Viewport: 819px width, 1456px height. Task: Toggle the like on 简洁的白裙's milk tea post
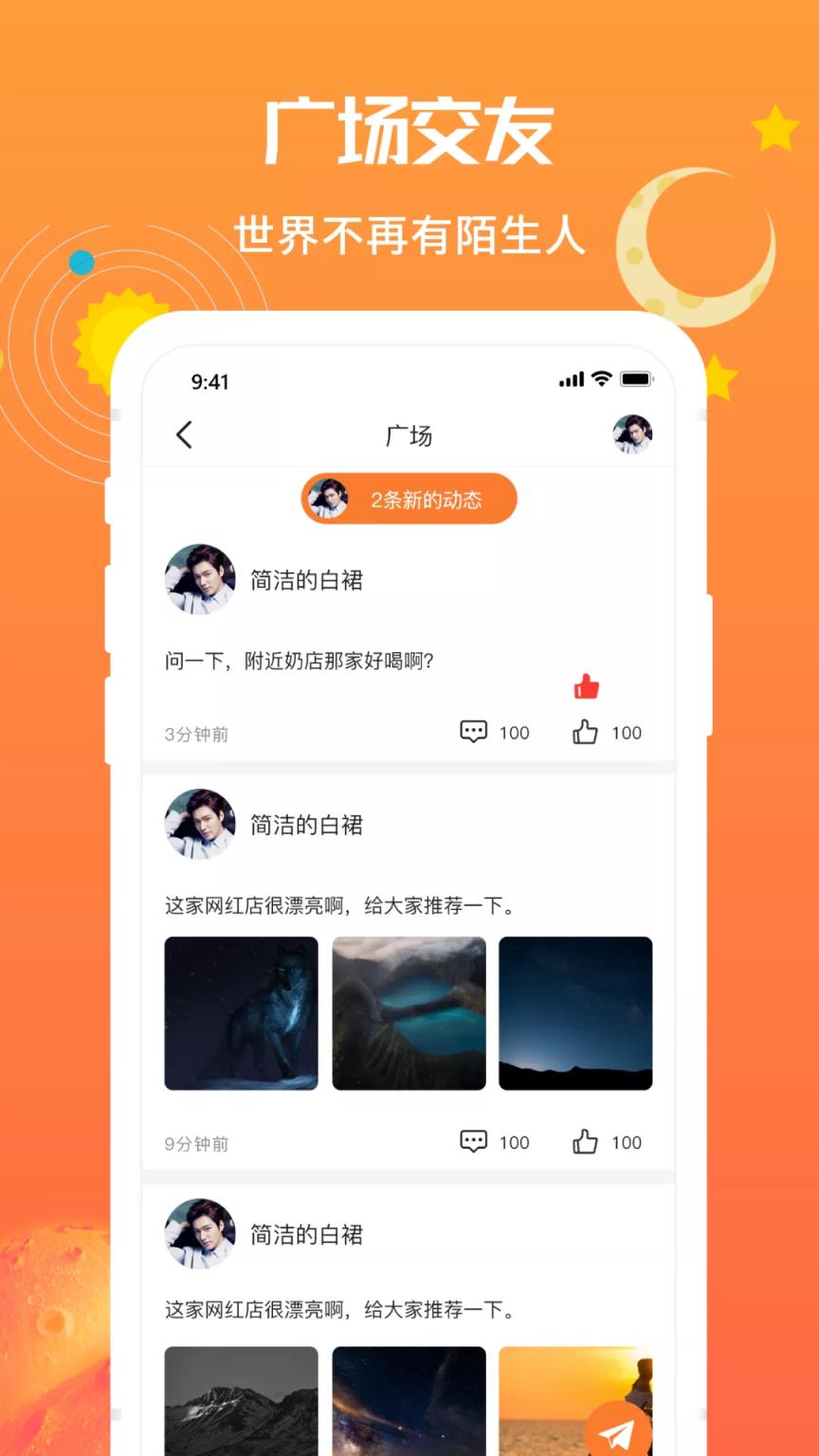coord(585,732)
